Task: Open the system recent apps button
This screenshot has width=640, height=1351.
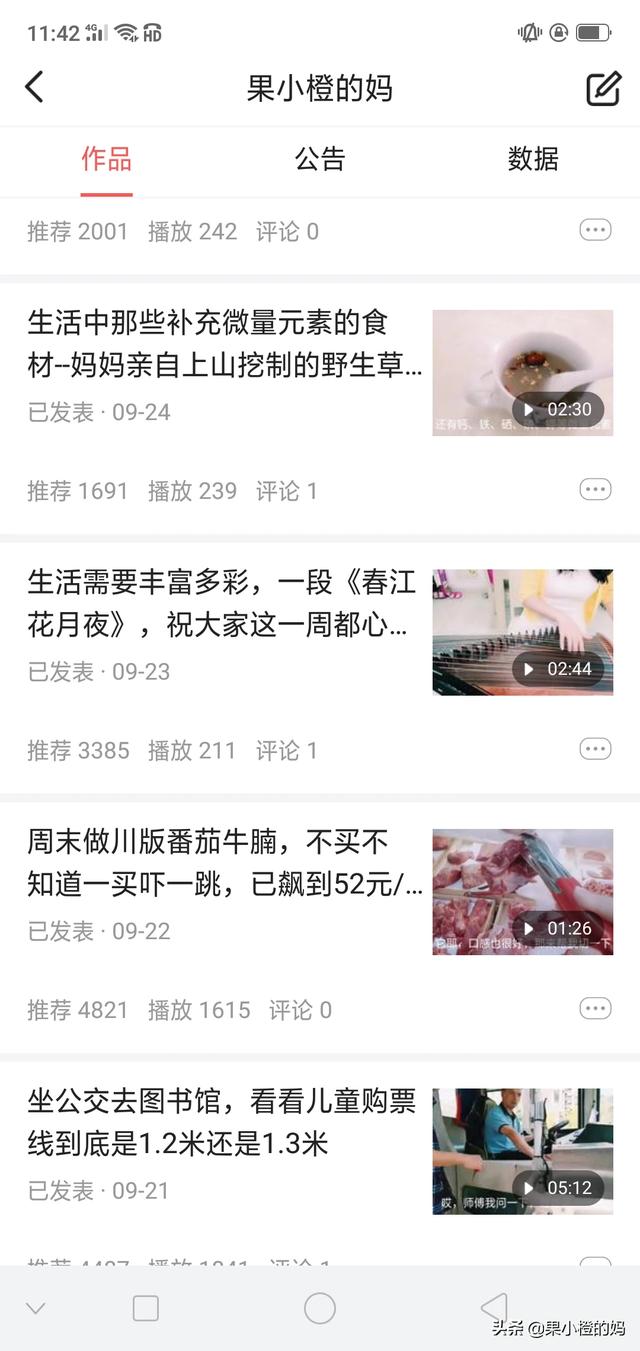Action: coord(146,1308)
